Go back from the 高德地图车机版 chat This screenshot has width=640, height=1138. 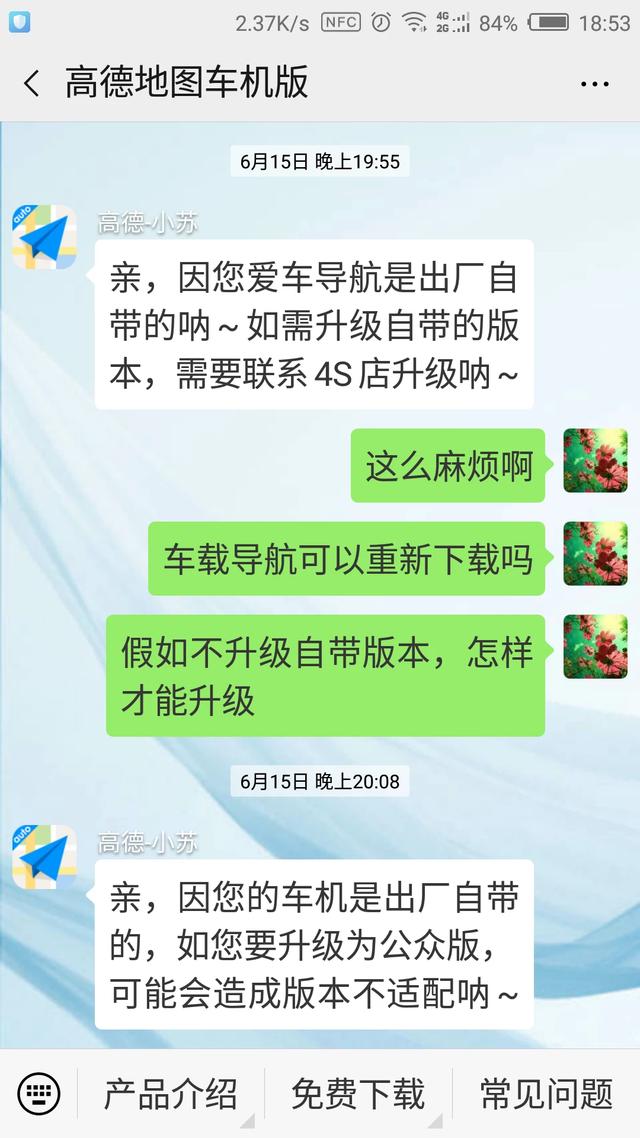coord(32,83)
